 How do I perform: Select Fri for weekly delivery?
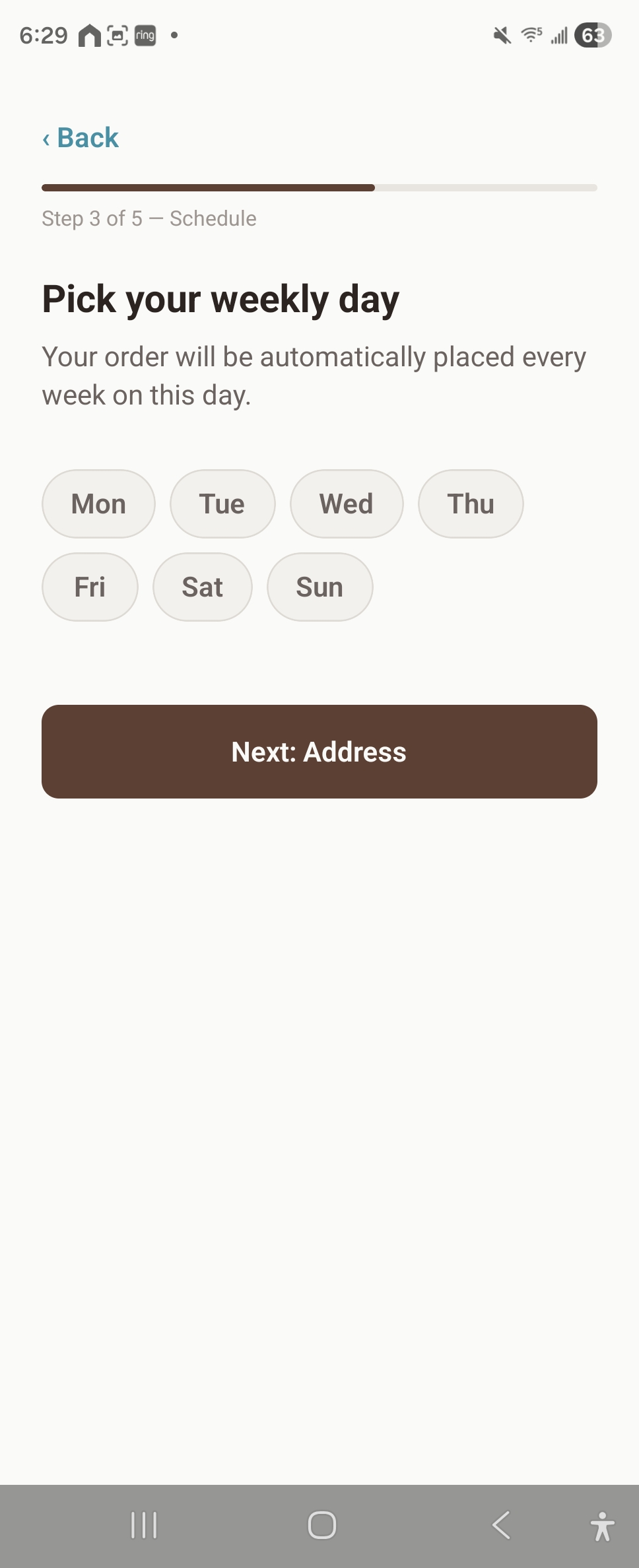pyautogui.click(x=90, y=587)
